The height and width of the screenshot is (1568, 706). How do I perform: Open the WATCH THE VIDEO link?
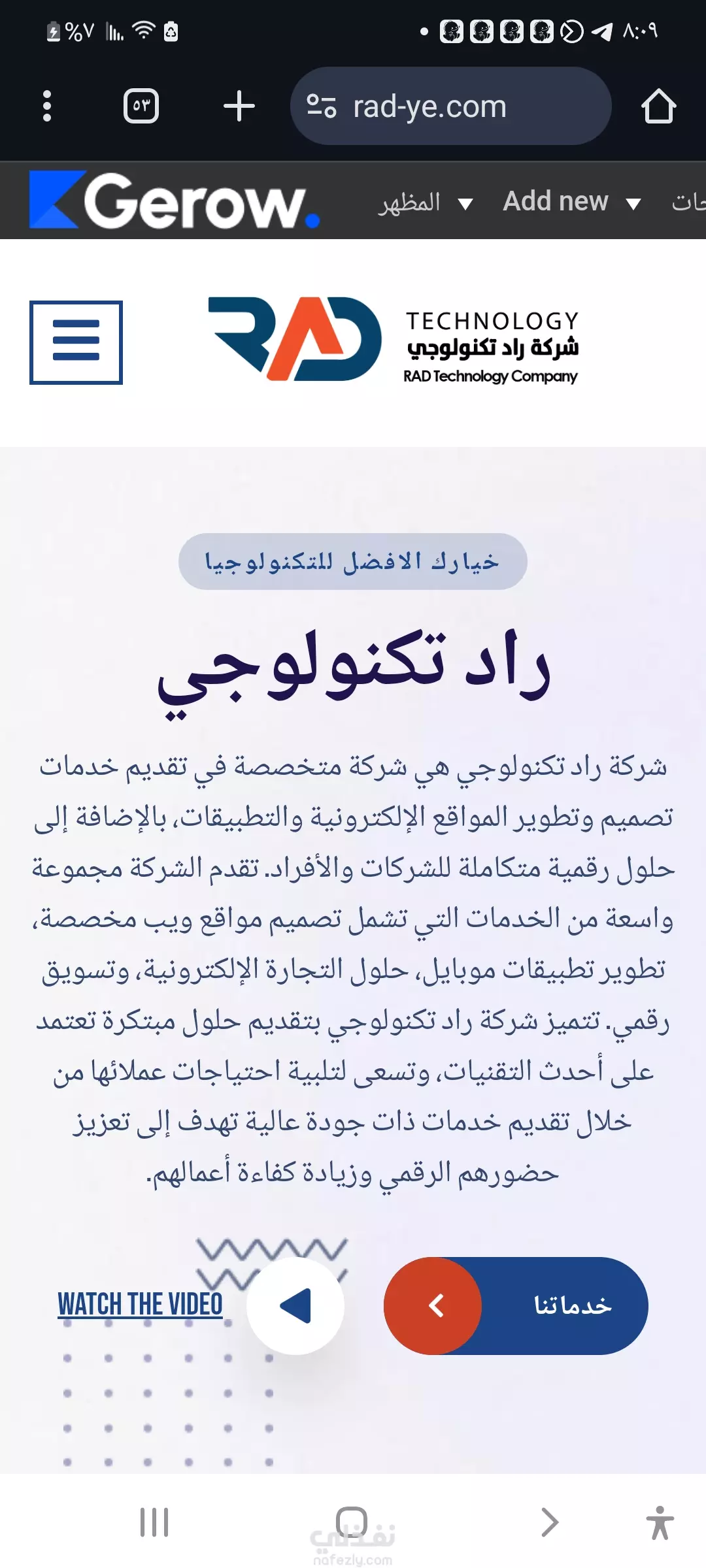140,1304
